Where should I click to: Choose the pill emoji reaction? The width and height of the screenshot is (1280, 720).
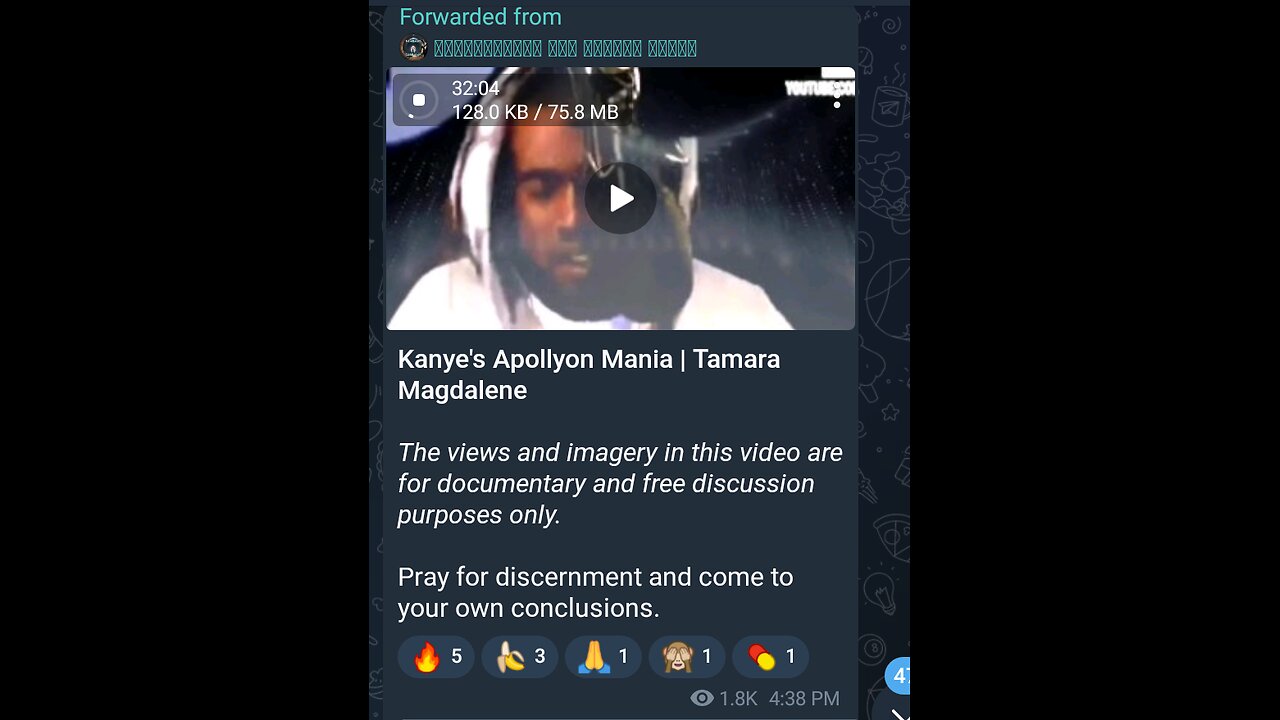coord(770,657)
